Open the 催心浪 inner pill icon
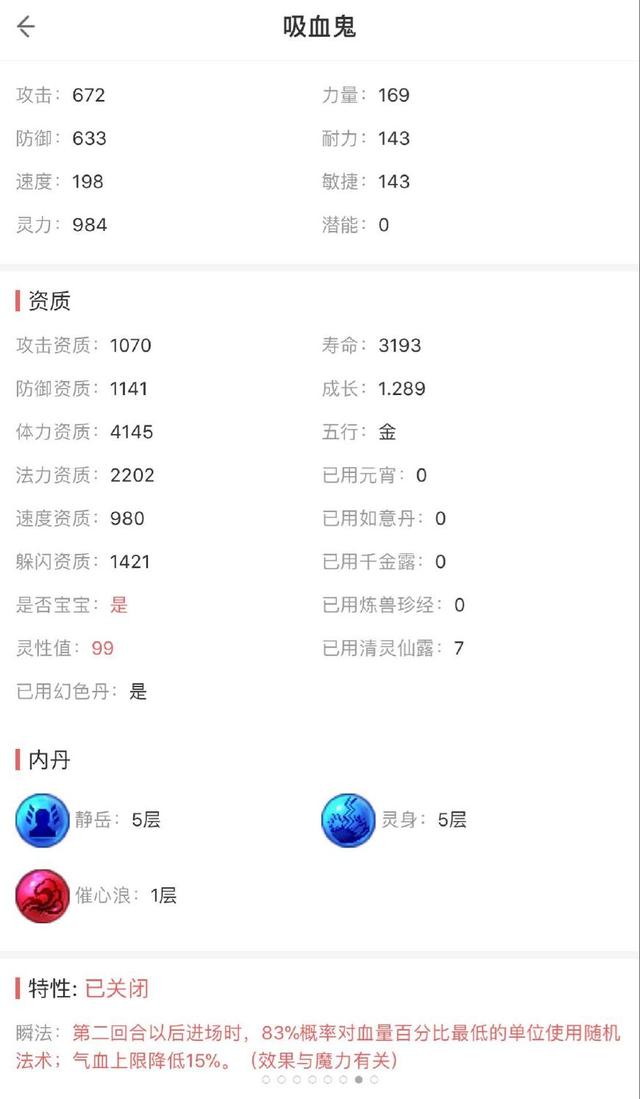Viewport: 640px width, 1099px height. pos(43,896)
